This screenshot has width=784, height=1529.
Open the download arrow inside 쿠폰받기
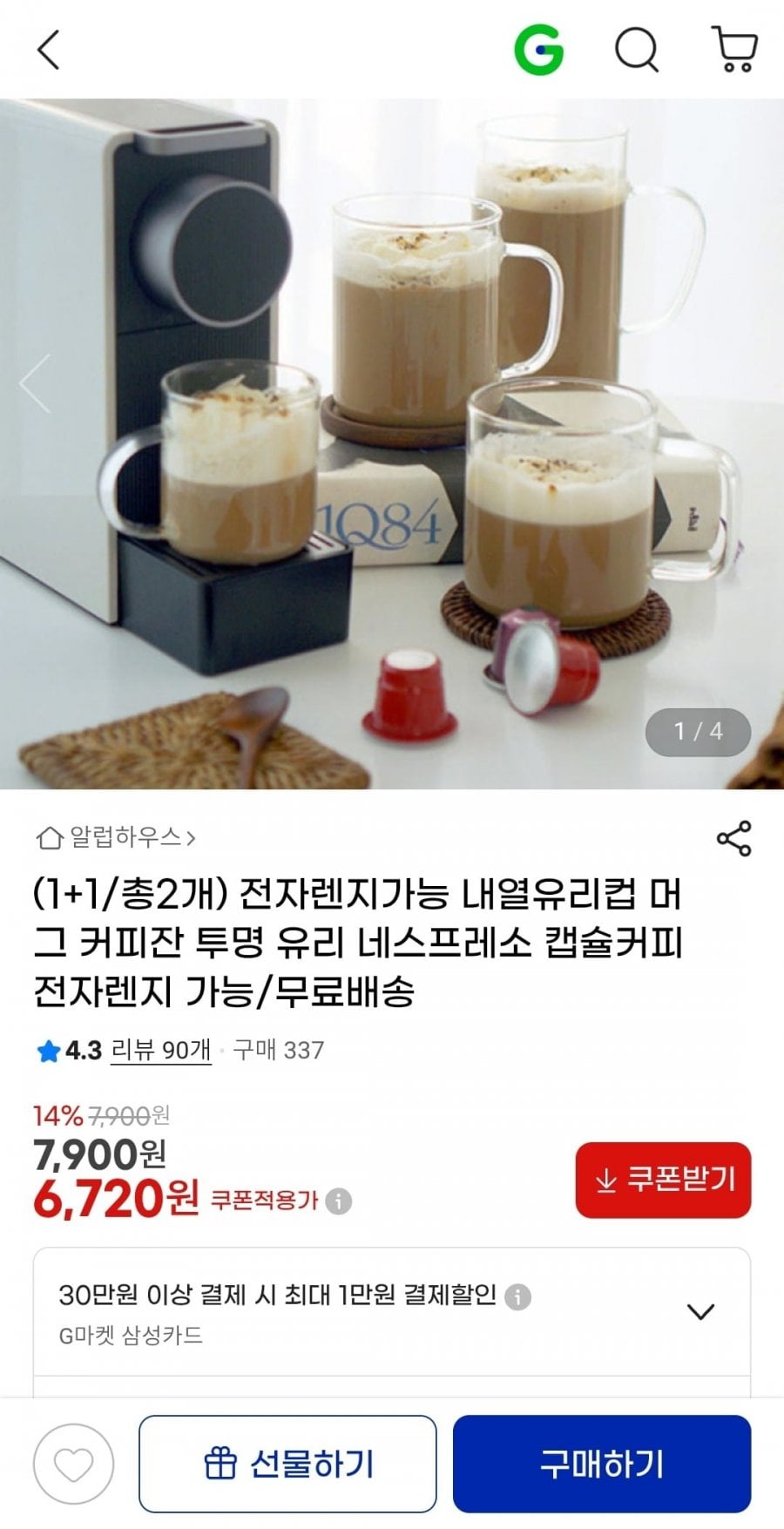click(603, 1180)
